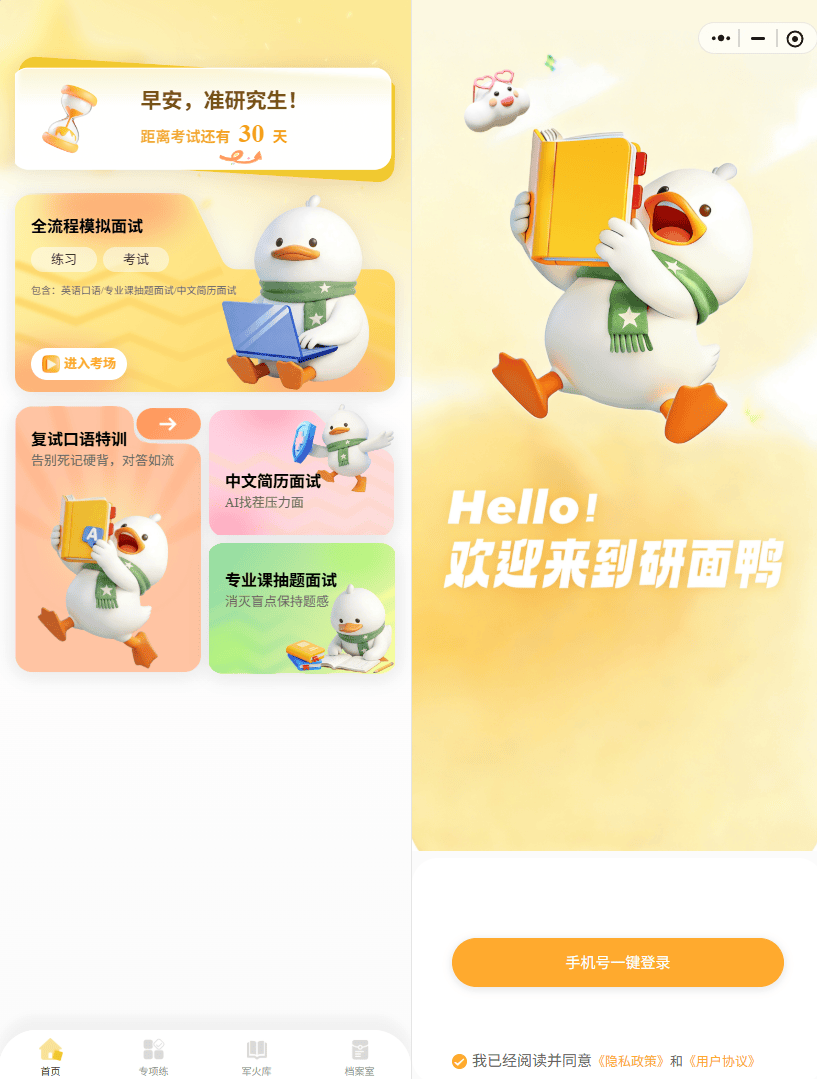Read the 《隐私政策》 link
The width and height of the screenshot is (817, 1079).
click(x=630, y=1061)
